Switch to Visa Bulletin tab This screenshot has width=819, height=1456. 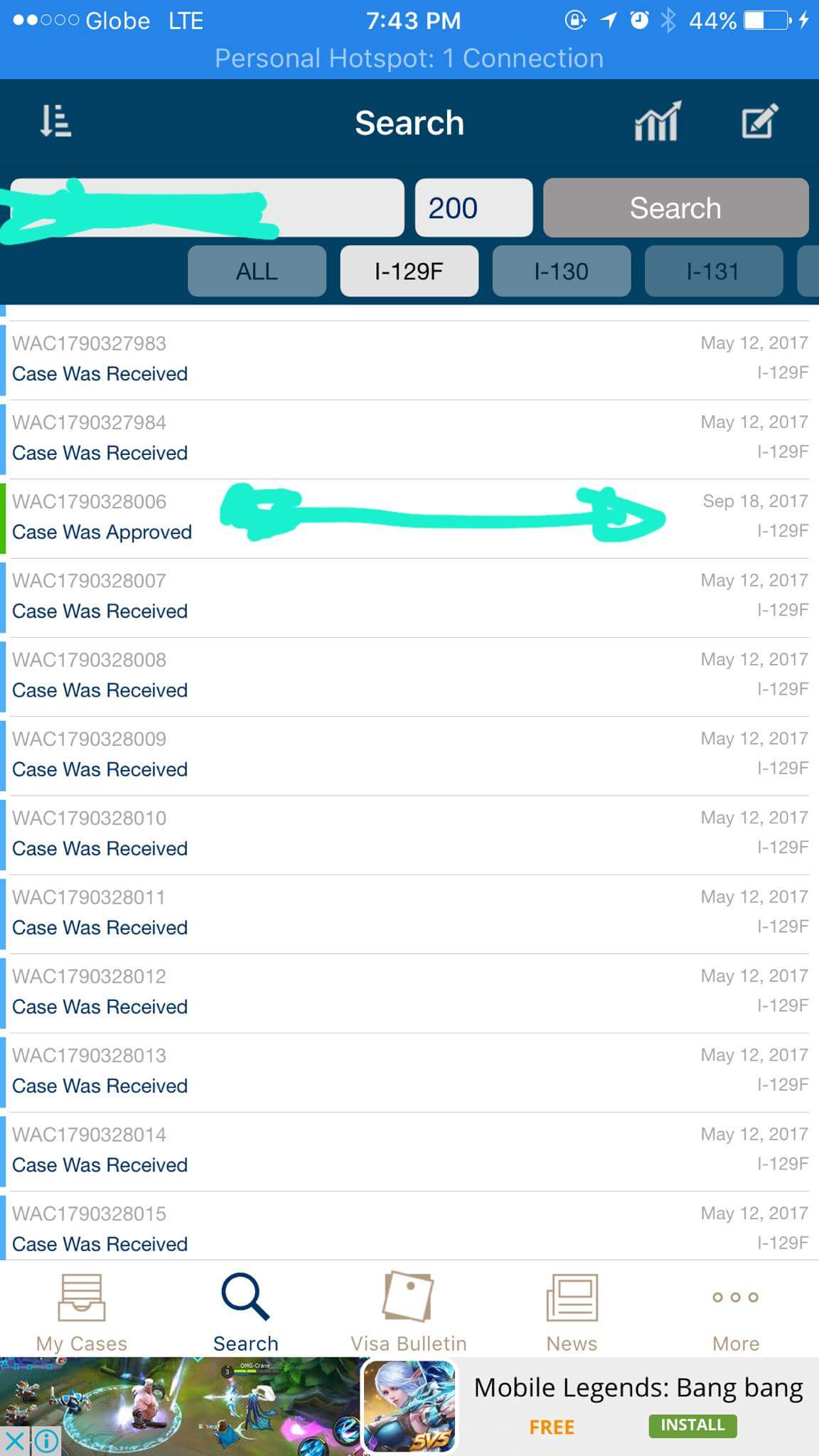click(x=409, y=1312)
